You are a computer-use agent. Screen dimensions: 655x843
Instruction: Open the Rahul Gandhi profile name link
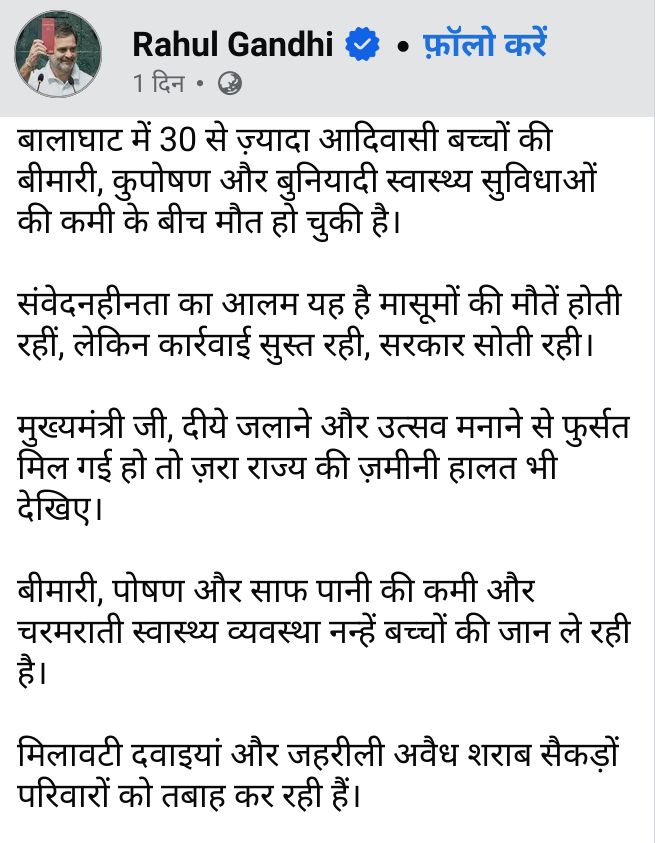coord(233,44)
